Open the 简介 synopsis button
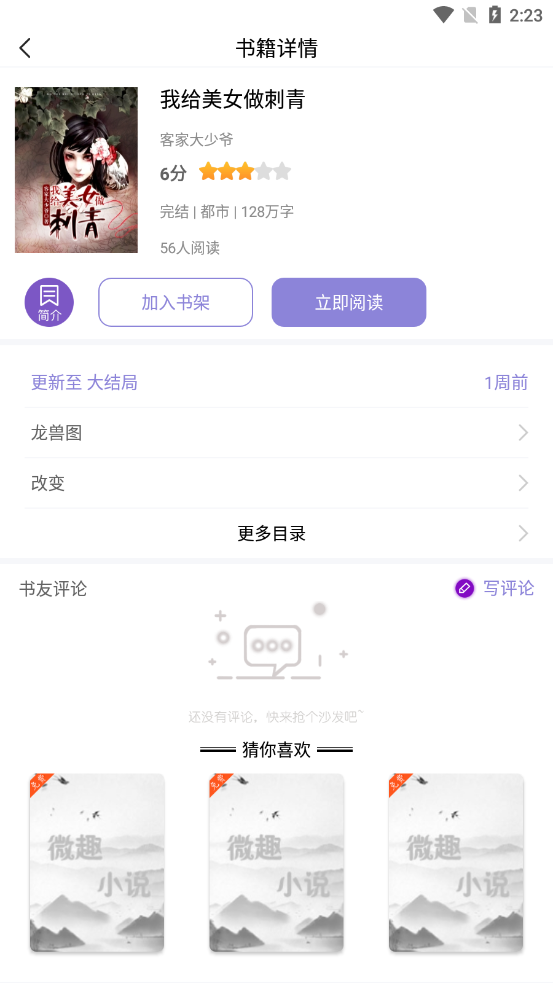This screenshot has width=553, height=983. 49,302
